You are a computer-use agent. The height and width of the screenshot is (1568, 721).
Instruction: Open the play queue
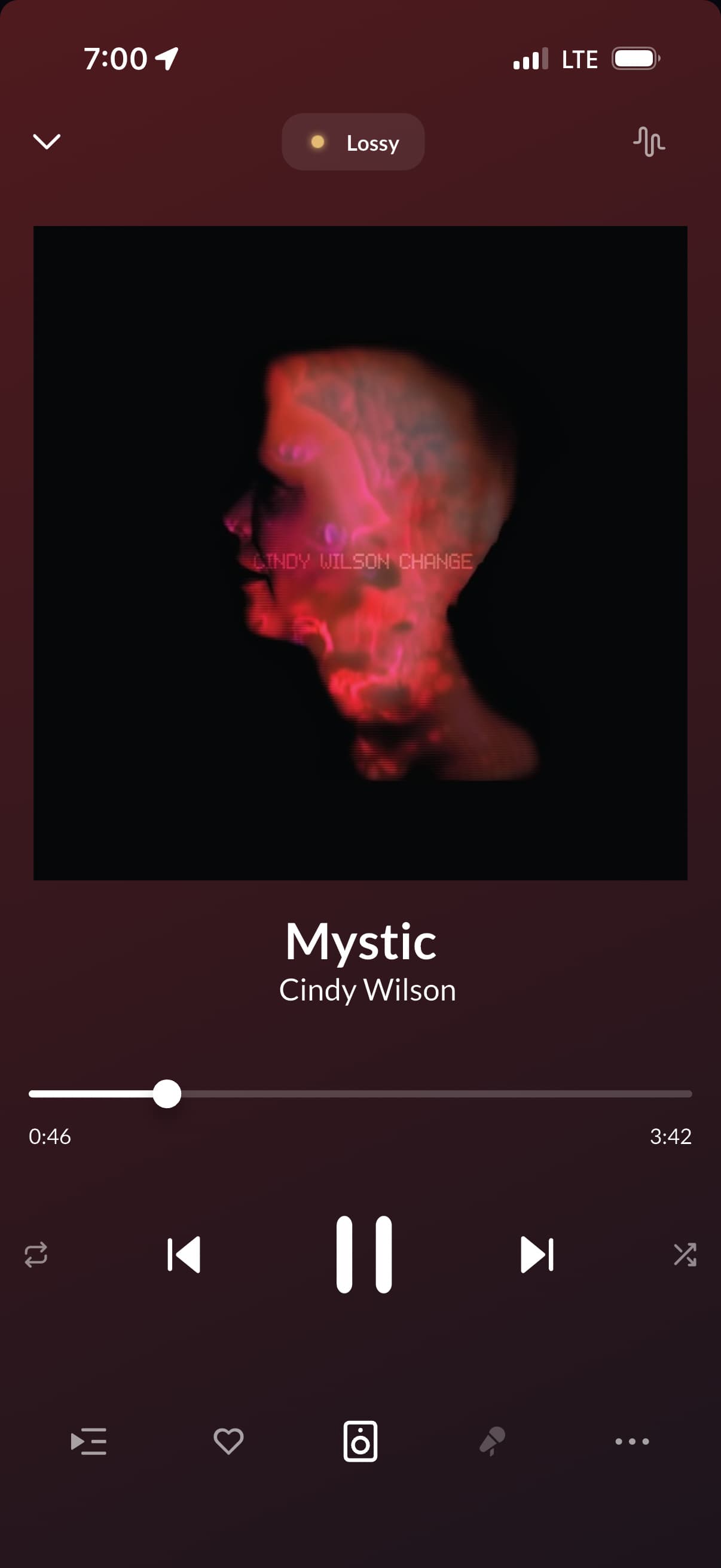pos(89,1441)
